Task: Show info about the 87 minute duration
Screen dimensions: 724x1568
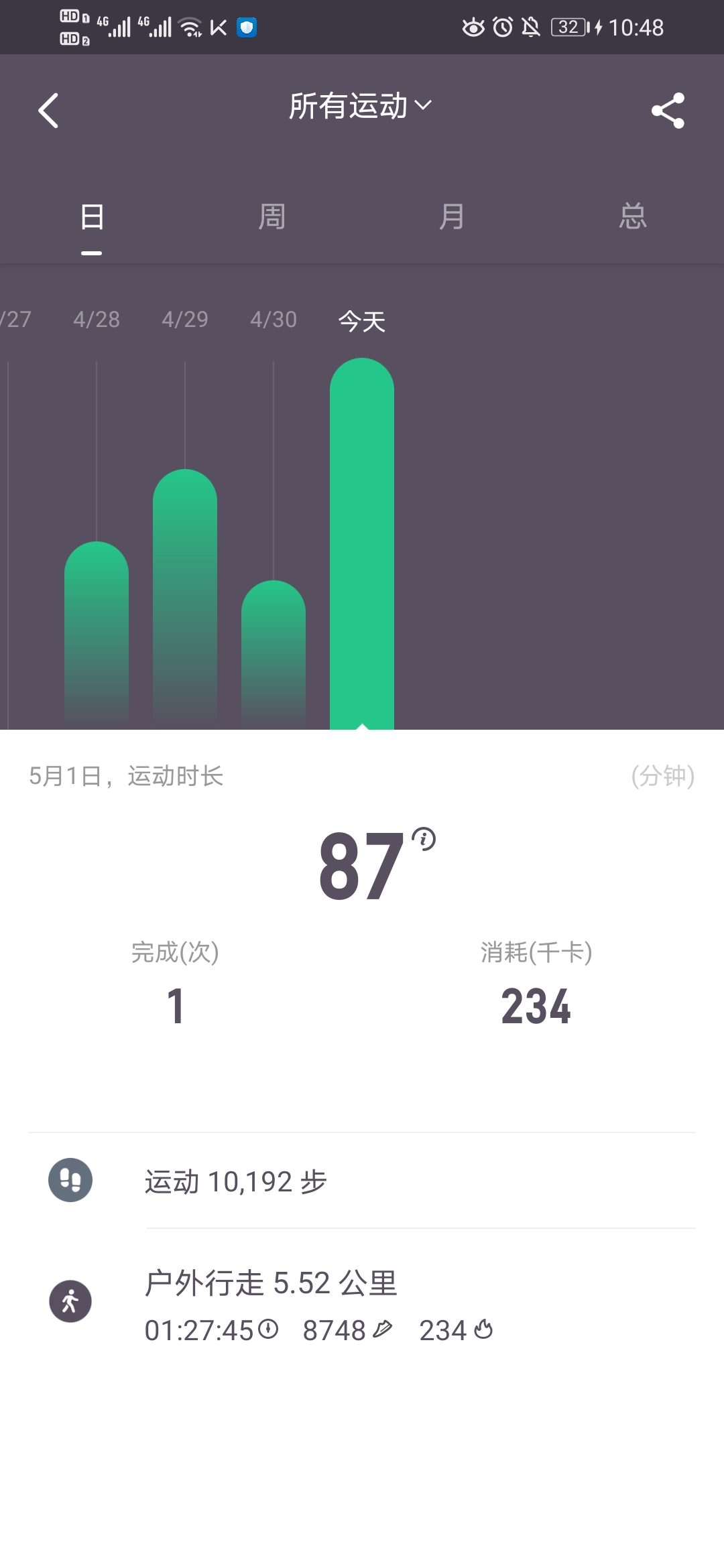Action: (424, 838)
